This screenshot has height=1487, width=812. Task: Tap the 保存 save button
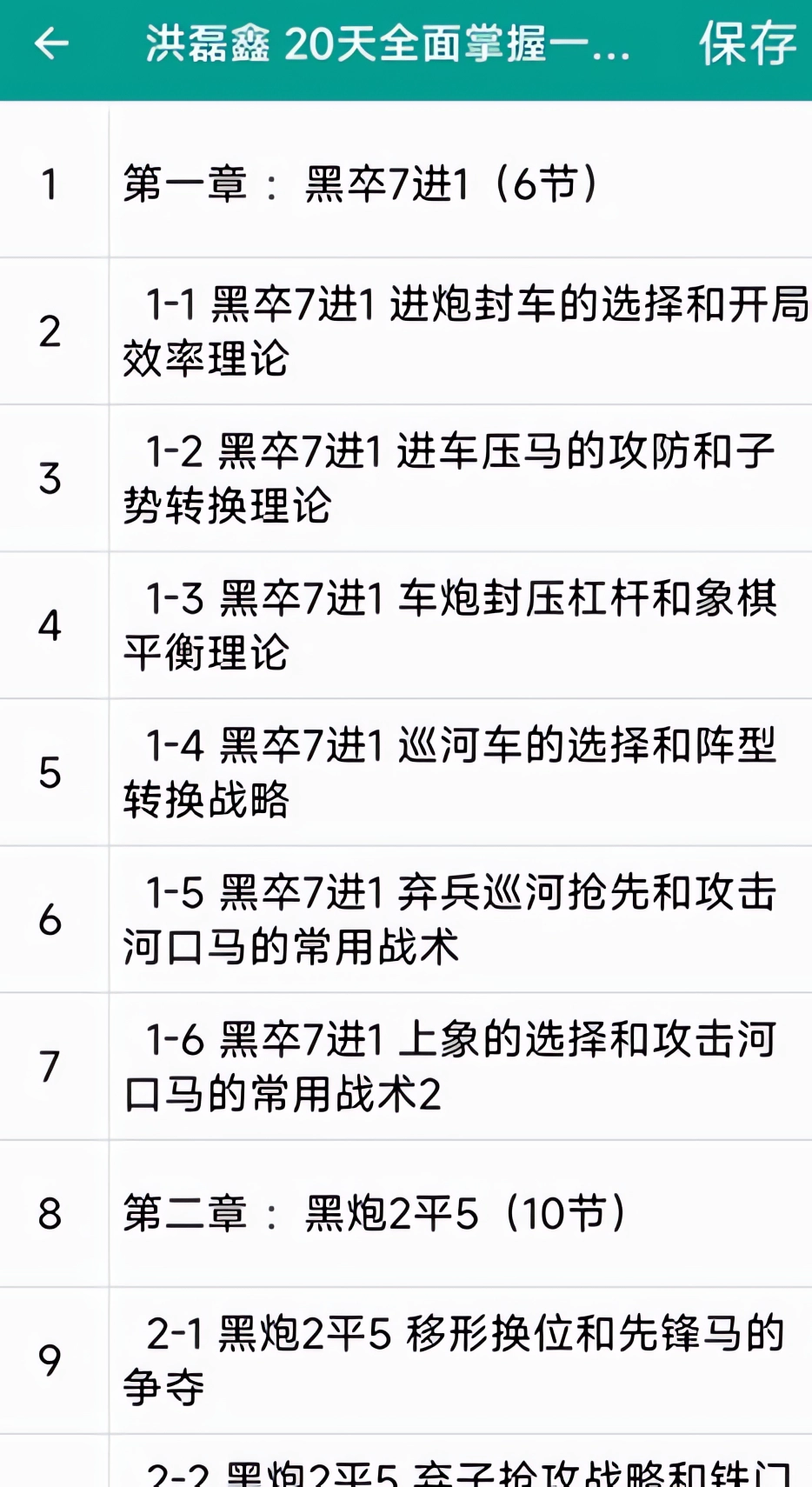point(747,43)
